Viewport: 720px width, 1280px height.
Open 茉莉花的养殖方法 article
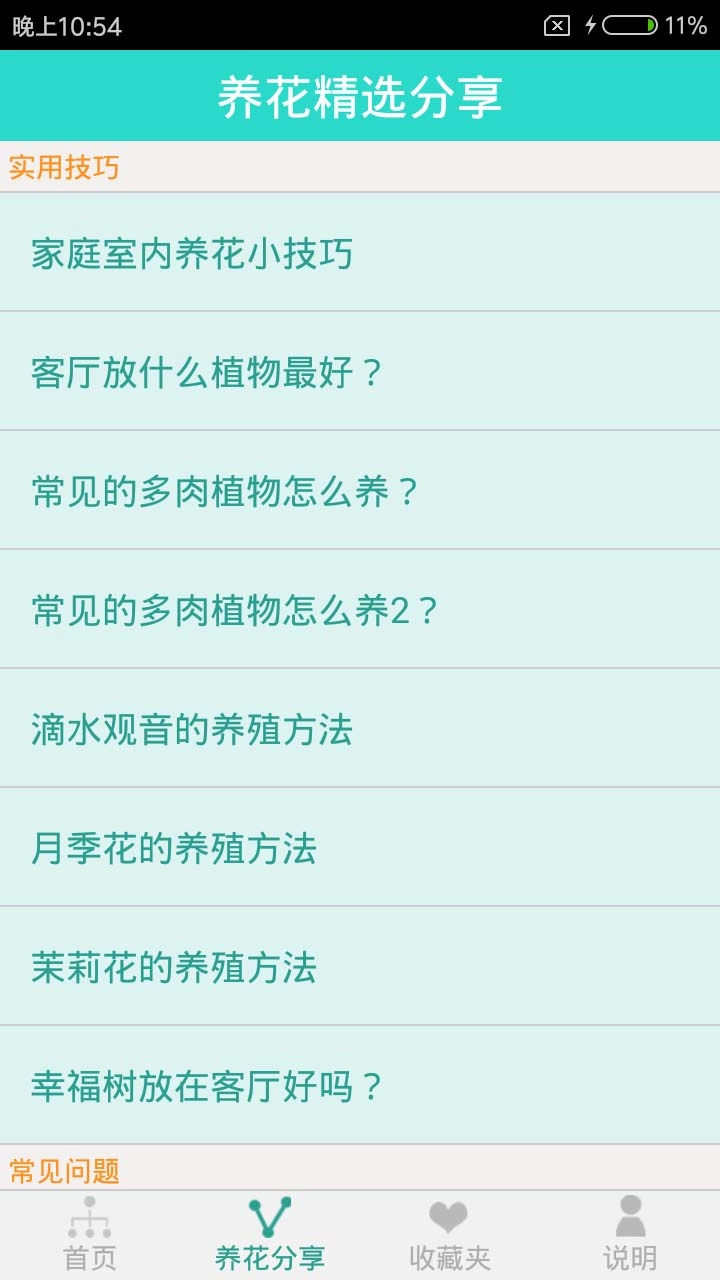360,967
